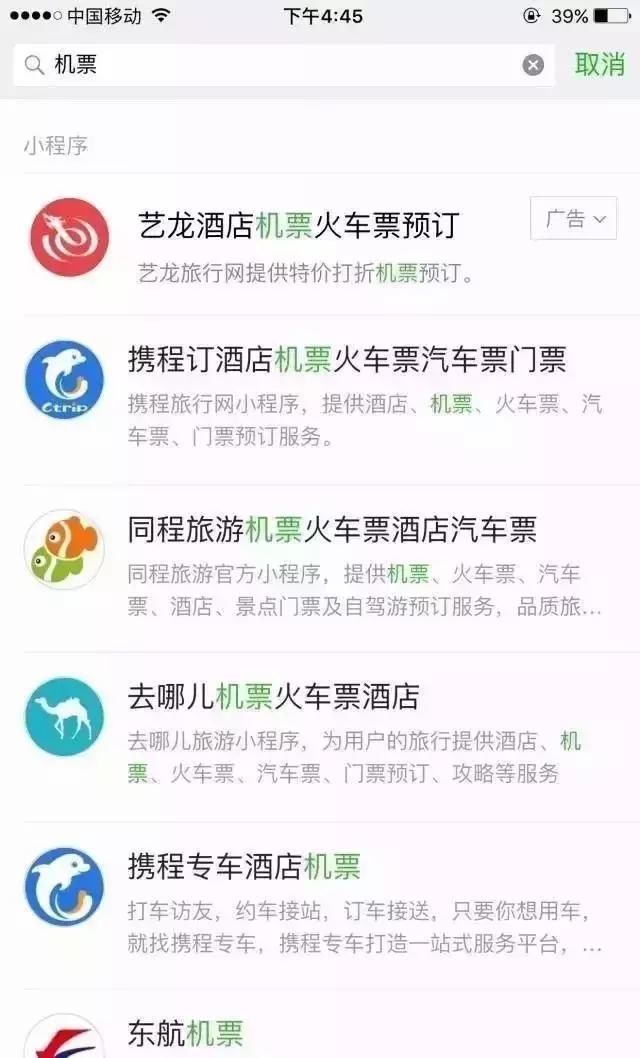Image resolution: width=640 pixels, height=1058 pixels.
Task: Open 艺龙酒店机票火车票预订 mini program
Action: coord(298,225)
